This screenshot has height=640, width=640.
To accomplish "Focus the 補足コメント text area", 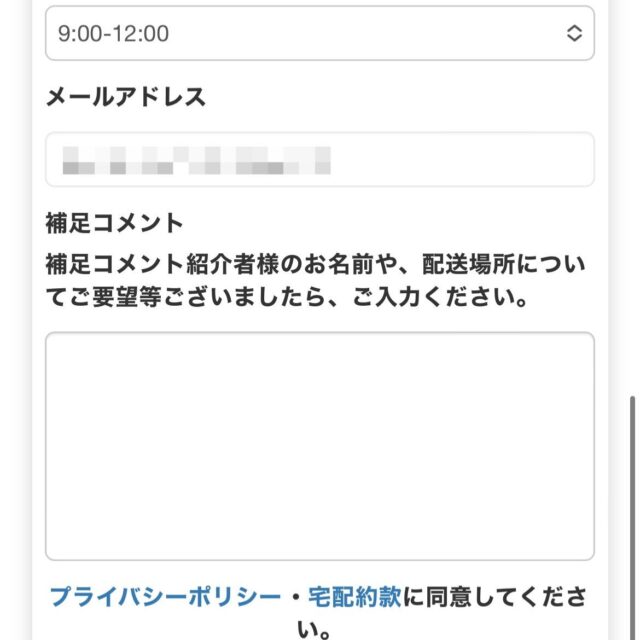I will (319, 446).
